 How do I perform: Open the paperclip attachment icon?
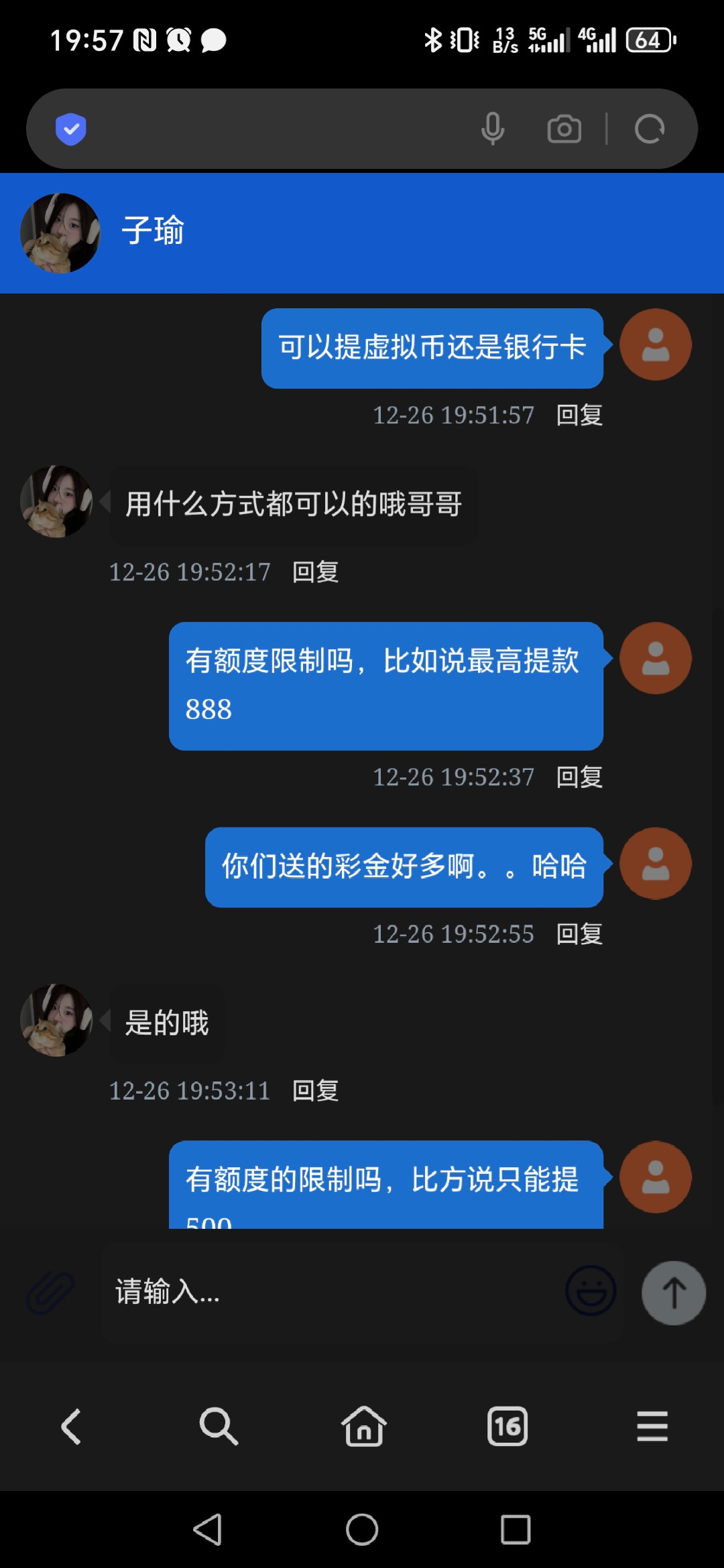pos(50,1292)
